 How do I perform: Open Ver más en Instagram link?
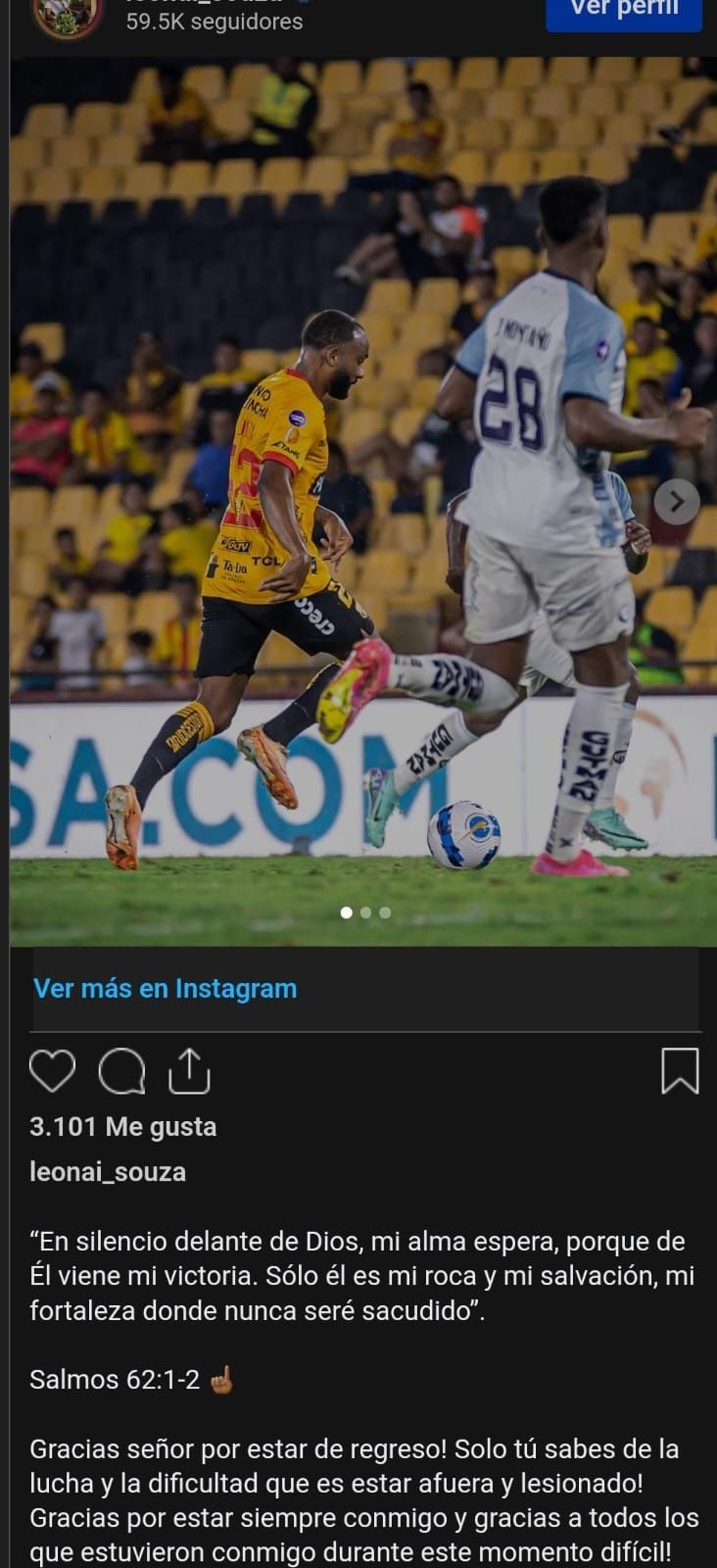click(x=165, y=988)
